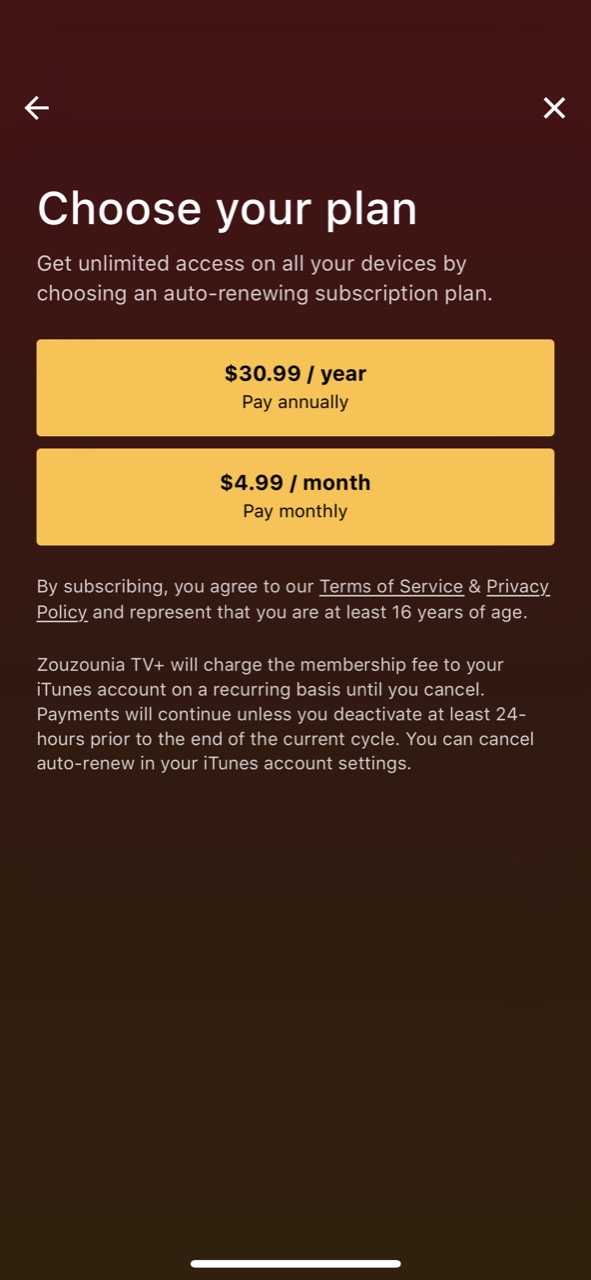This screenshot has width=591, height=1280.
Task: Open the Terms of Service link
Action: [391, 586]
